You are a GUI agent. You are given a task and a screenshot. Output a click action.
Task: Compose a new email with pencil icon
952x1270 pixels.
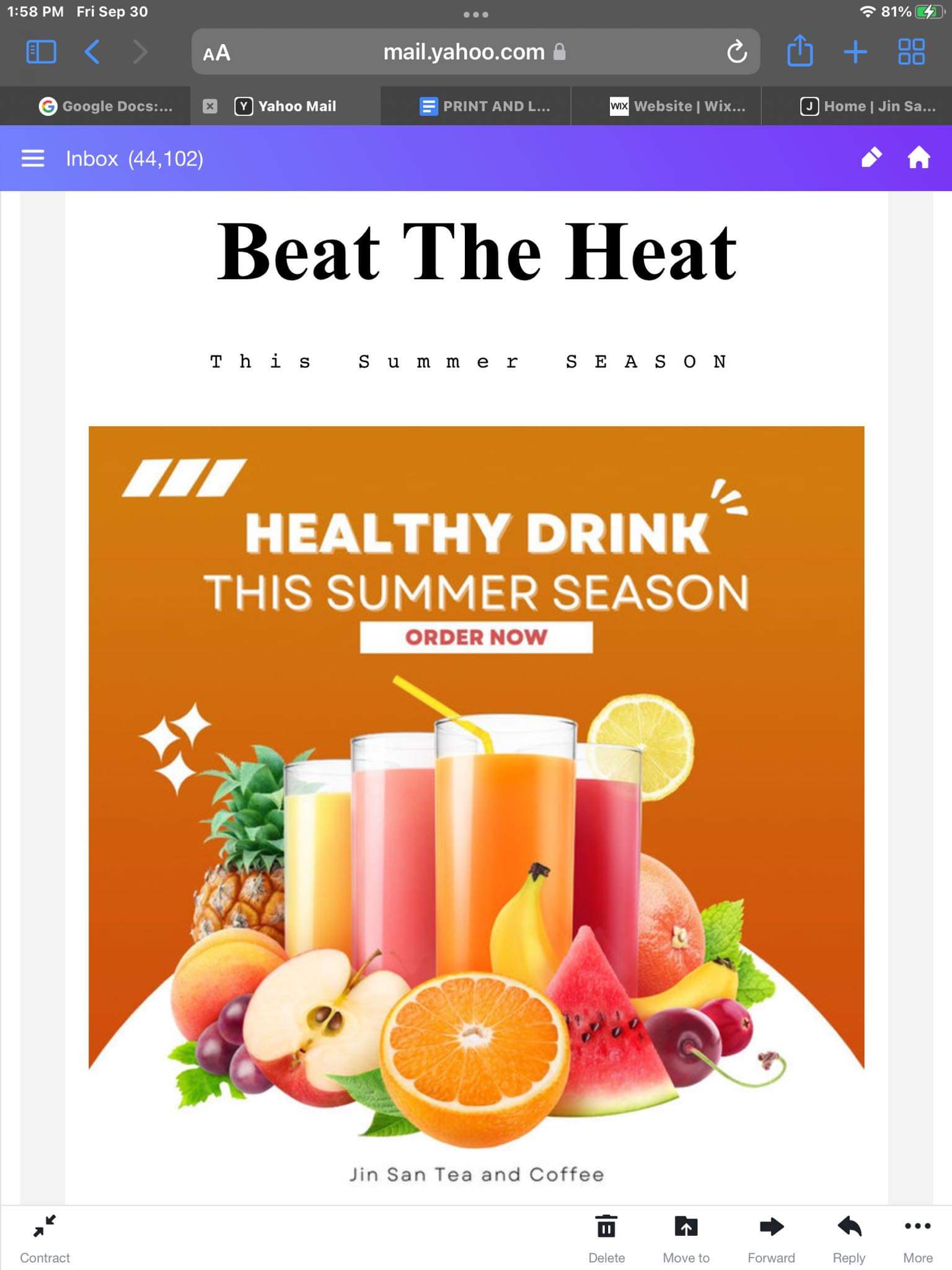pyautogui.click(x=871, y=158)
